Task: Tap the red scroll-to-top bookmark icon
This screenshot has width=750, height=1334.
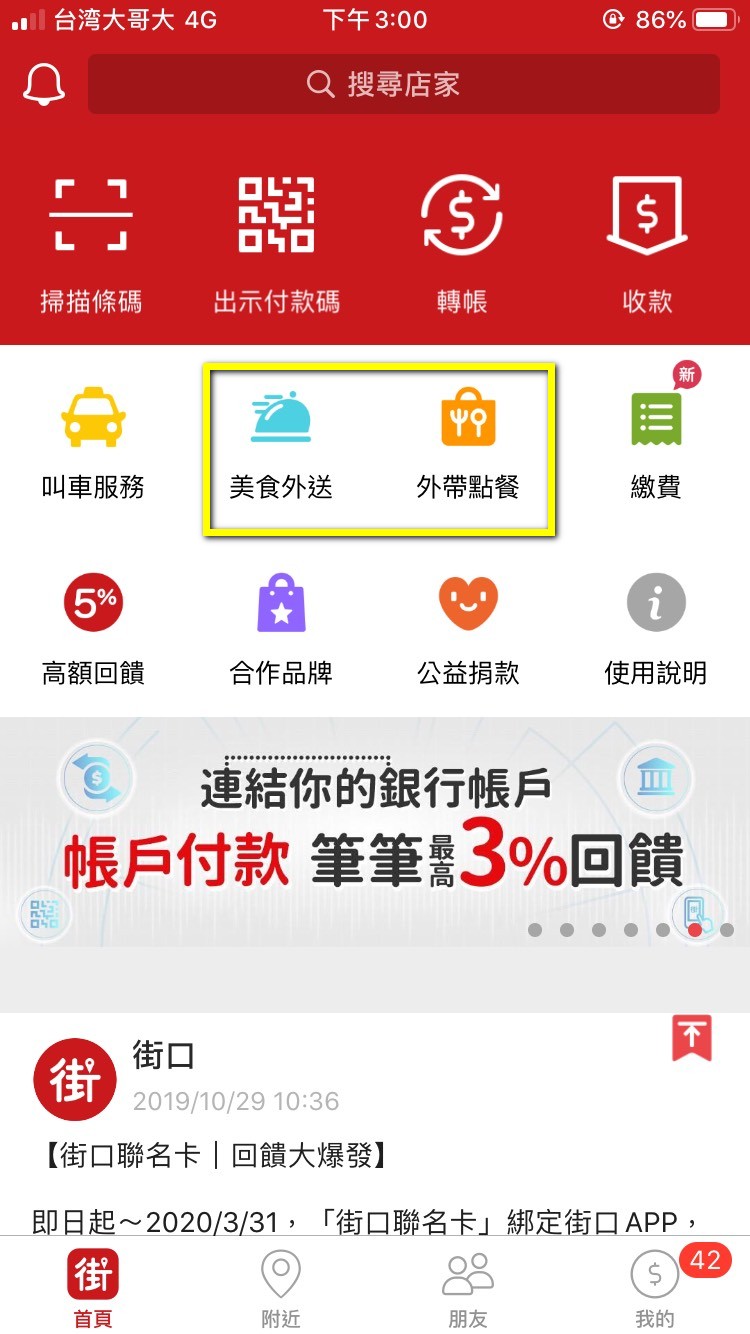Action: pyautogui.click(x=691, y=1038)
